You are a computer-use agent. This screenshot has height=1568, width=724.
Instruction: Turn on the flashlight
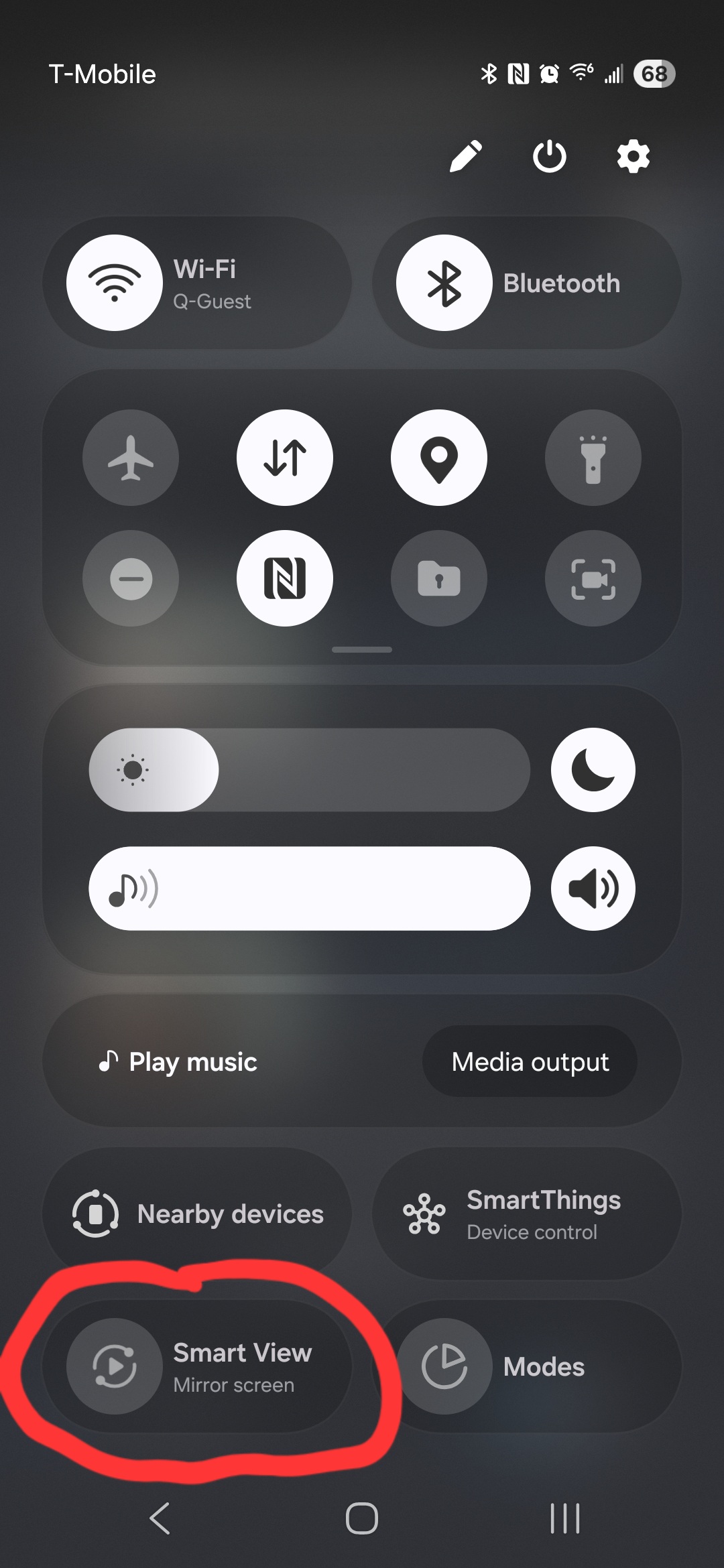593,458
